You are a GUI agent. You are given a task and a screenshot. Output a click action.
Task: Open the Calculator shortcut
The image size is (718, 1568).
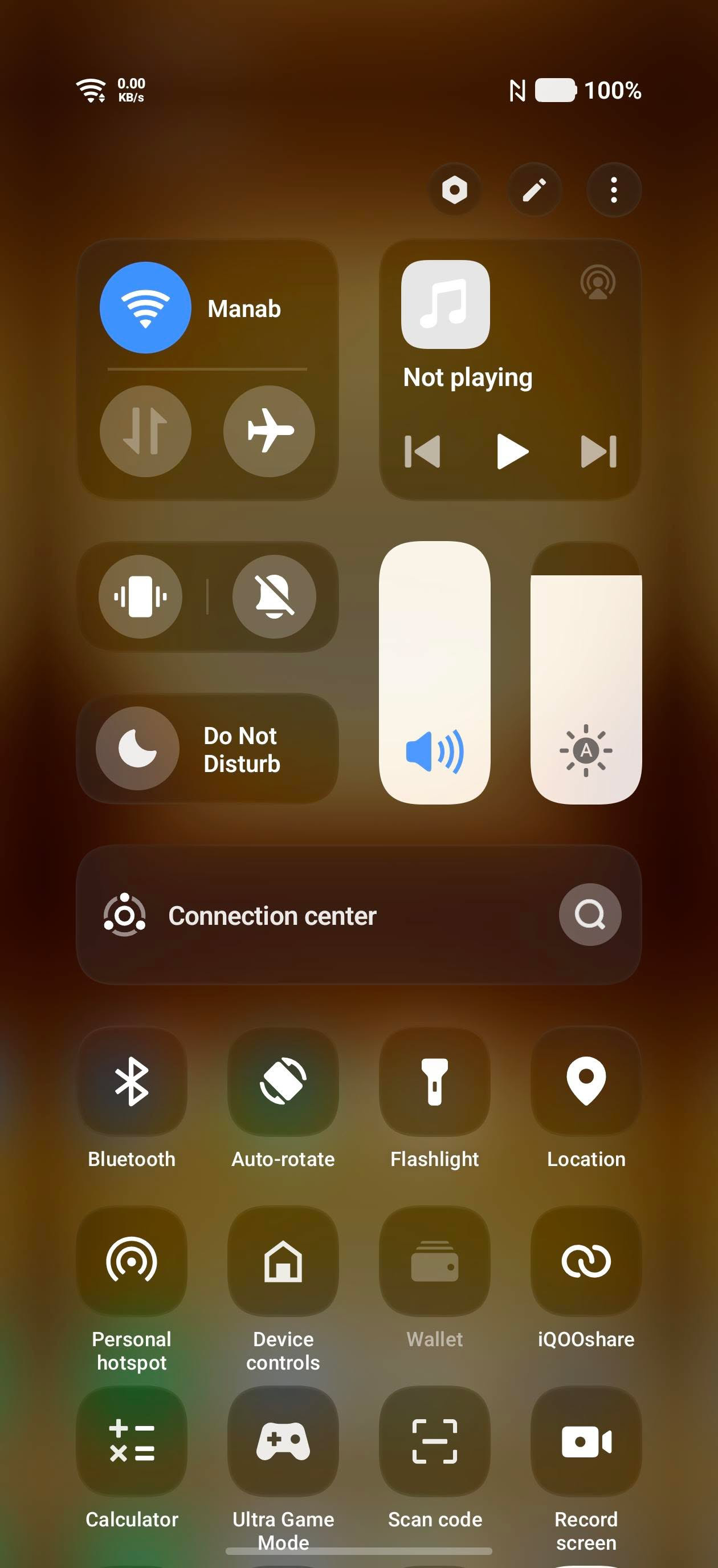(x=132, y=1441)
